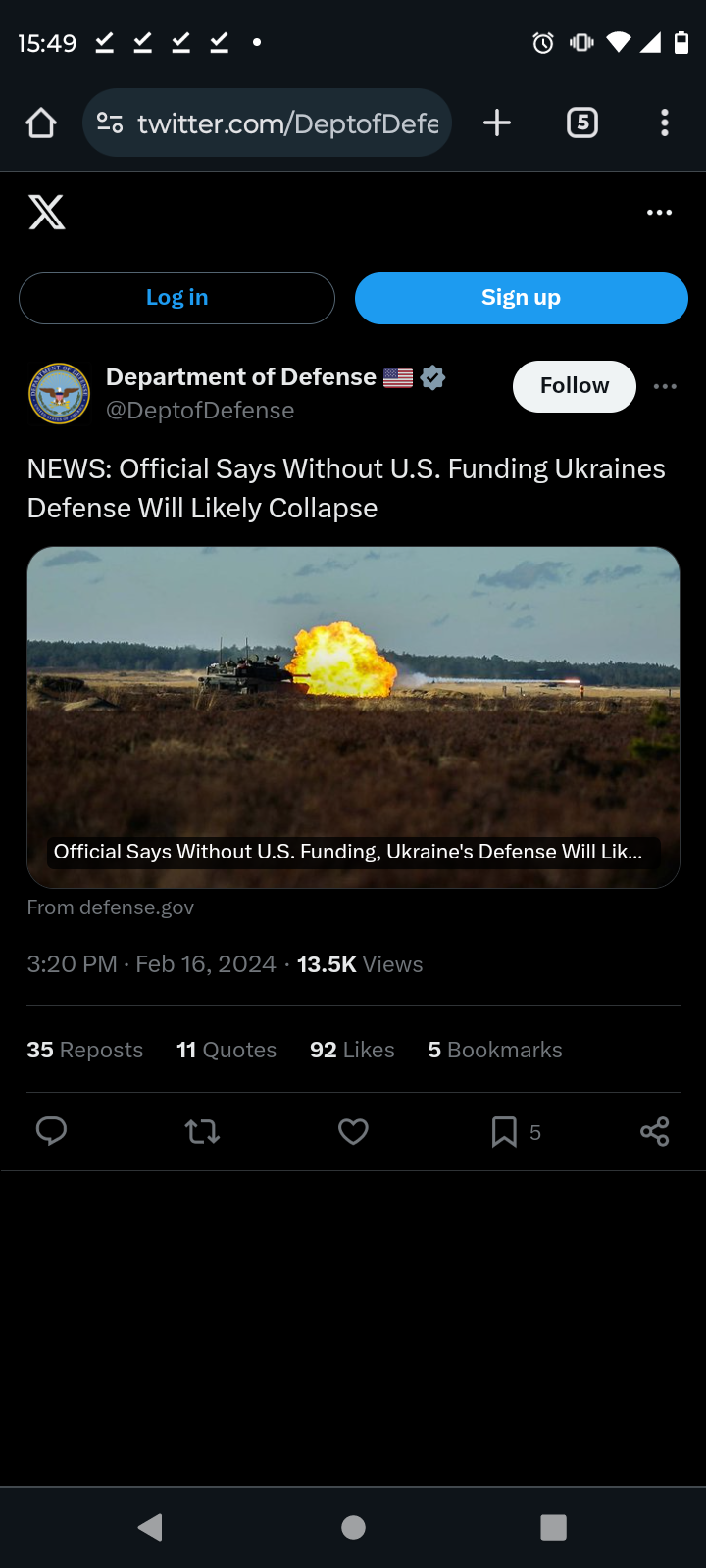Like the Department of Defense tweet

tap(353, 1132)
